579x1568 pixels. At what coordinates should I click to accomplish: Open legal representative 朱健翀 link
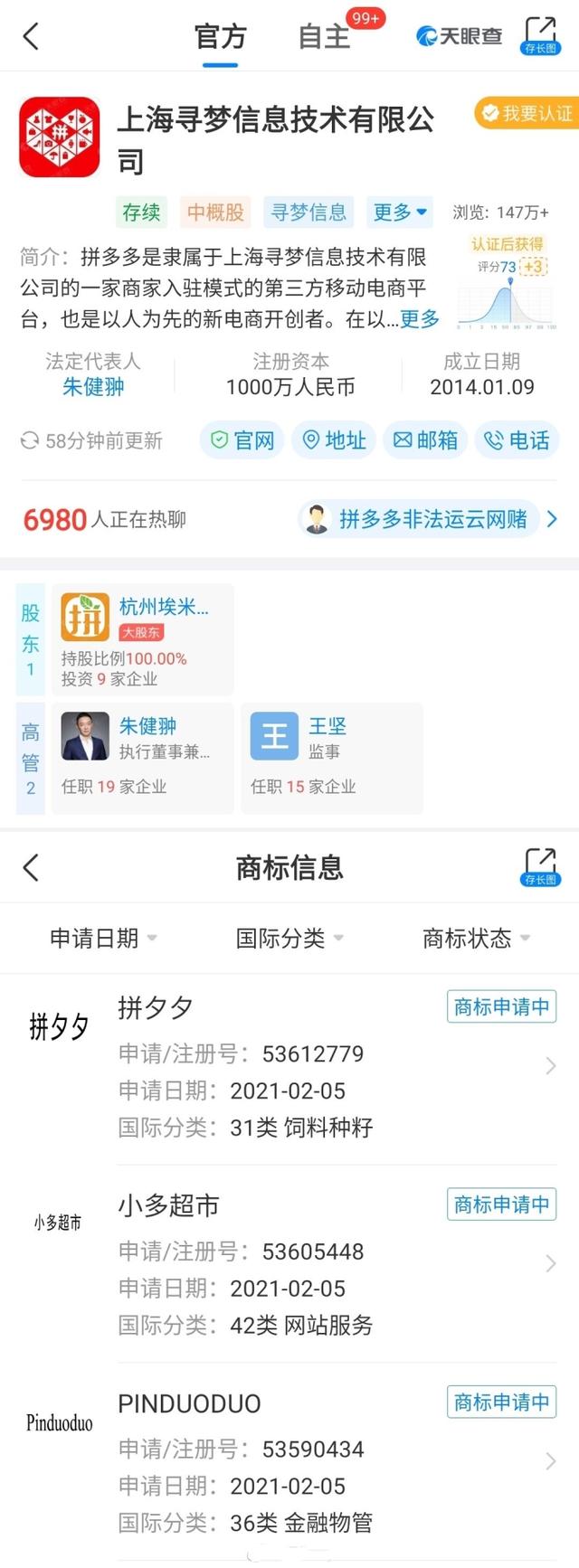click(93, 387)
